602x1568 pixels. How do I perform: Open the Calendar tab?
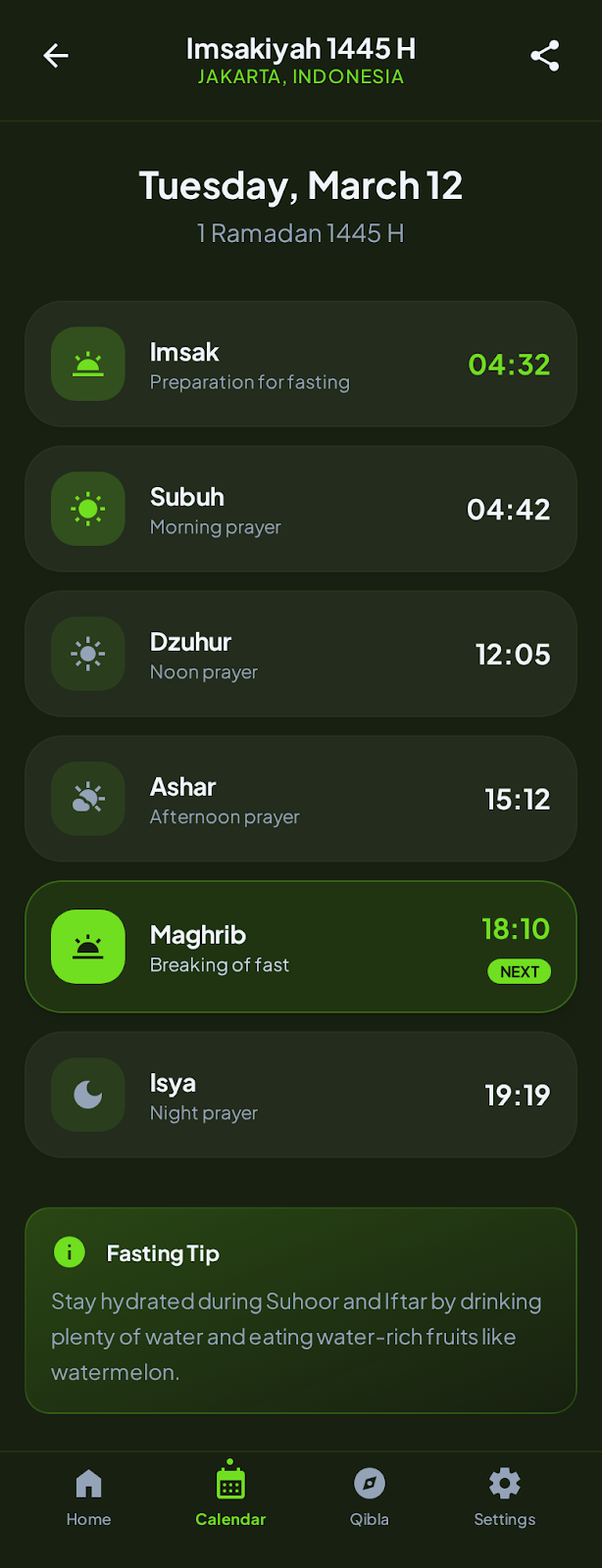click(230, 1497)
